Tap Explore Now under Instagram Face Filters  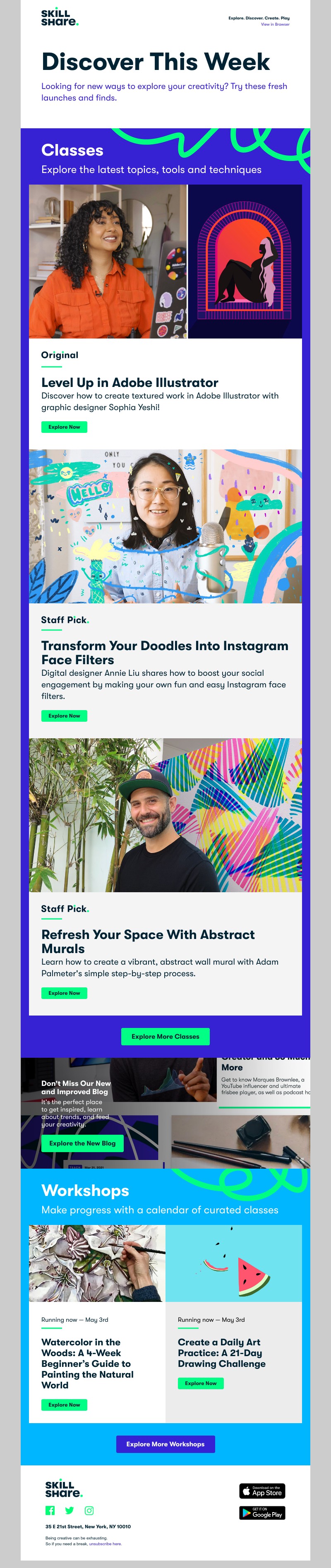point(64,715)
